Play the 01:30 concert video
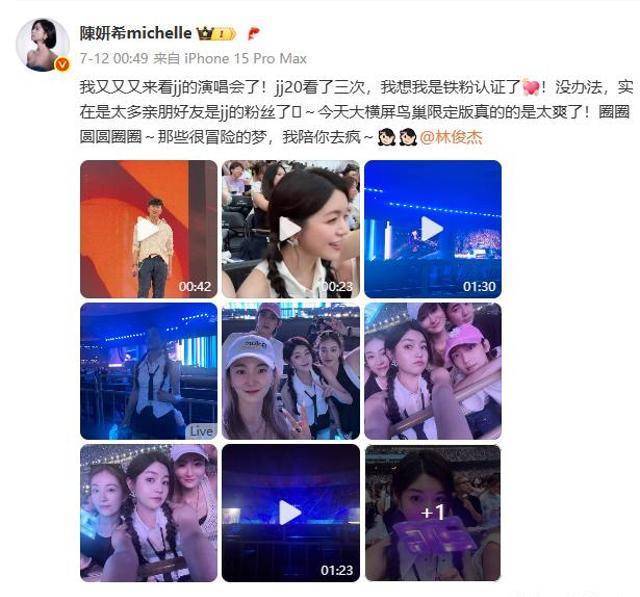The width and height of the screenshot is (640, 597). tap(432, 229)
